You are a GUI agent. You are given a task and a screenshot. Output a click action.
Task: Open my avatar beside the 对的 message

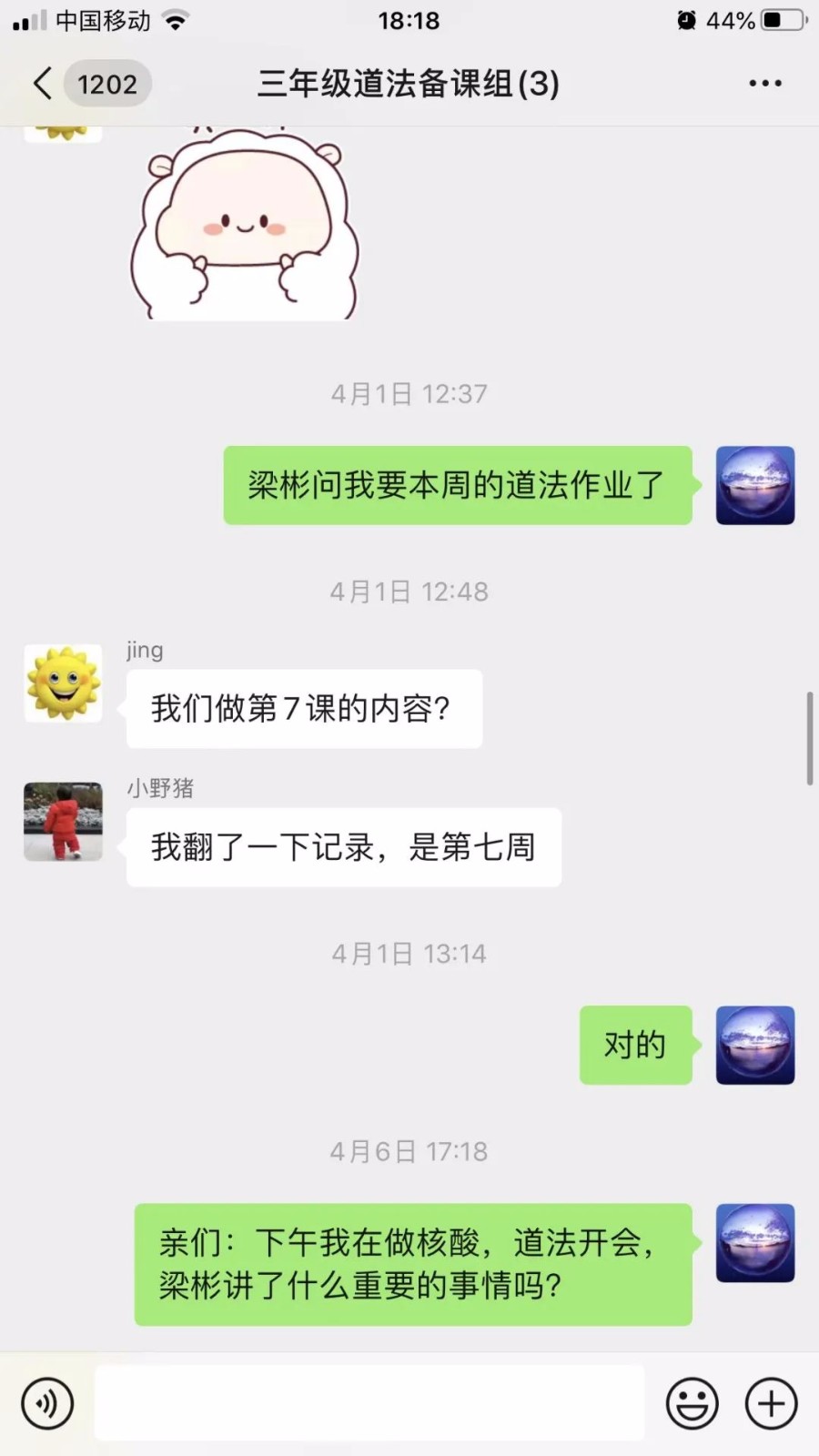pyautogui.click(x=754, y=1045)
